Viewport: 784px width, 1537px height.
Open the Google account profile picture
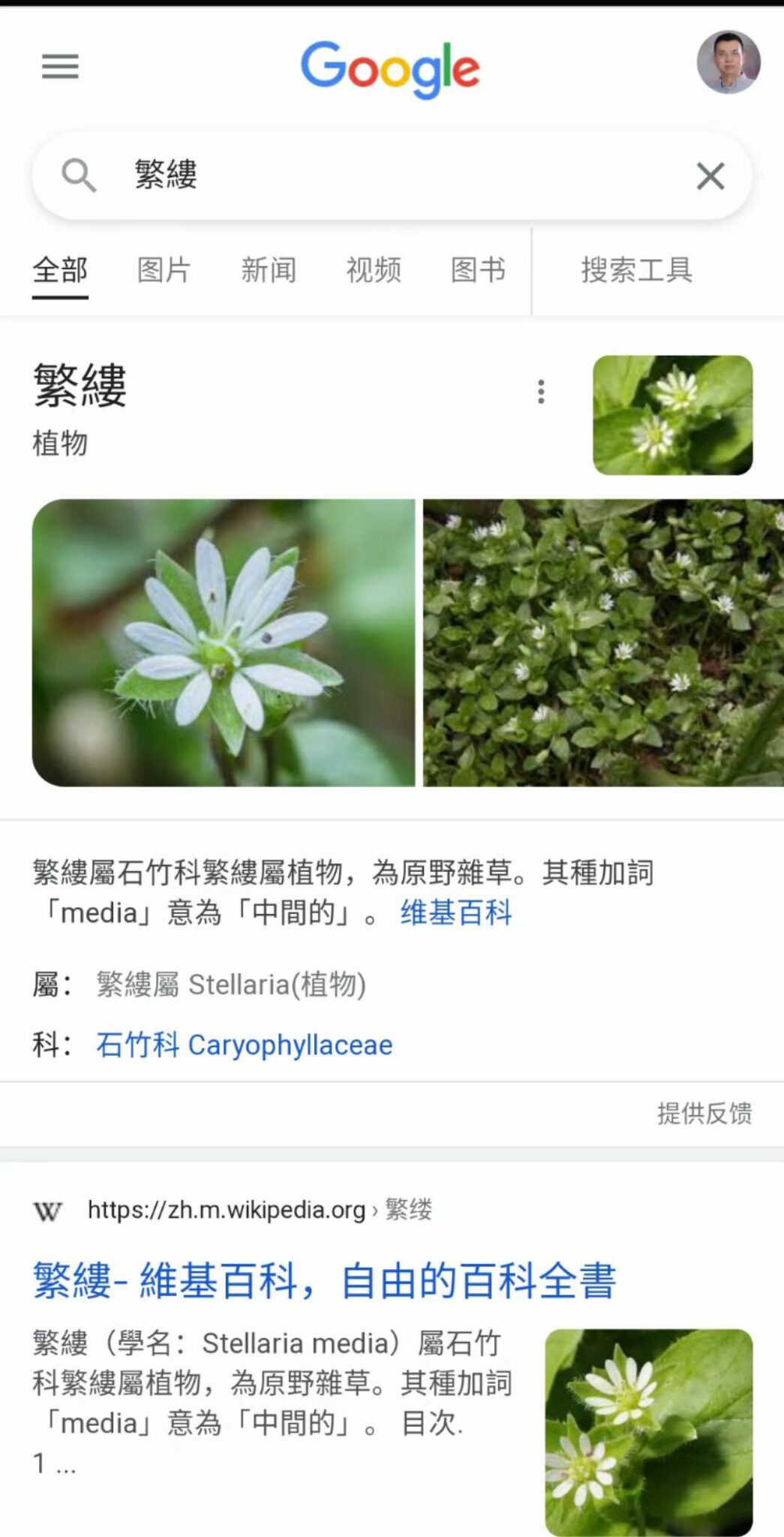click(728, 62)
